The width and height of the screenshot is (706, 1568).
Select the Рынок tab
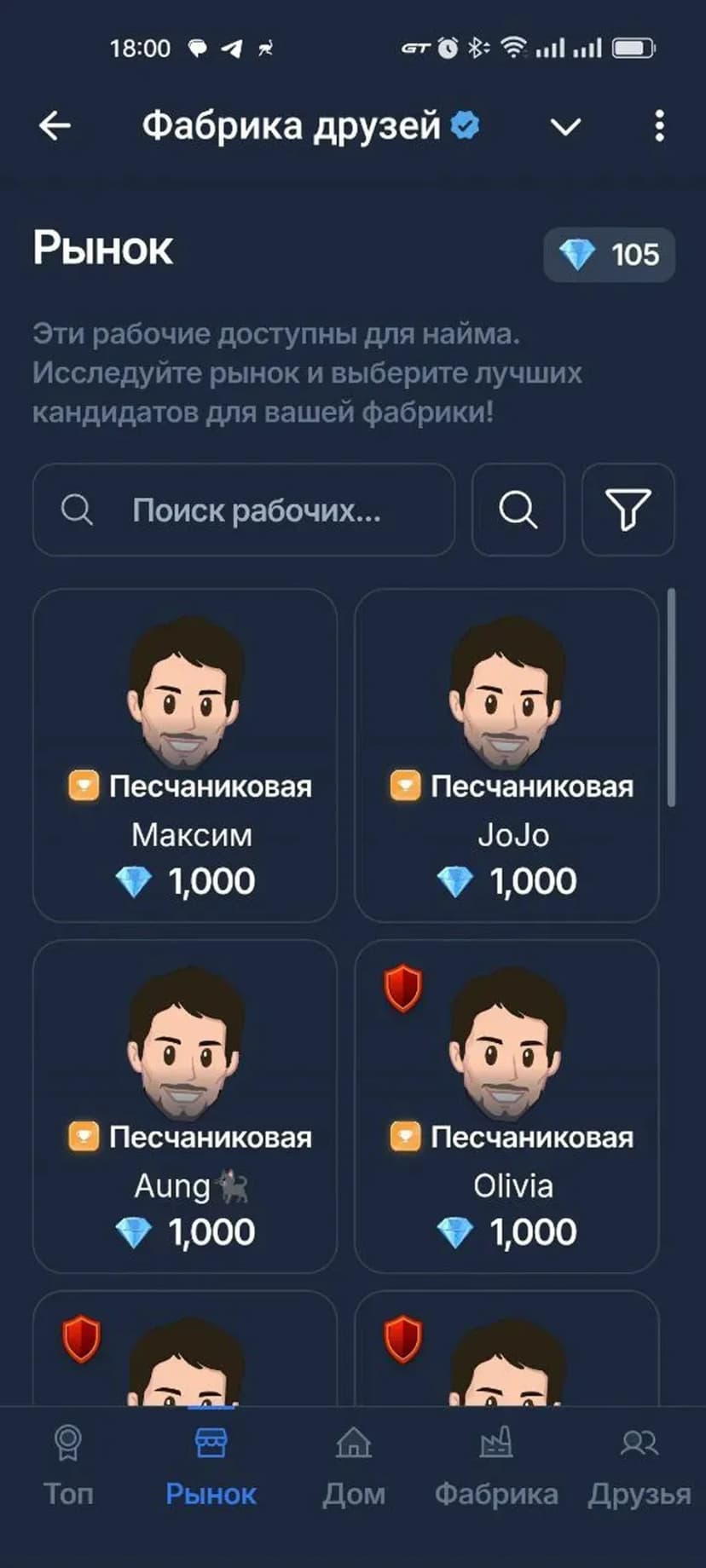click(x=211, y=1464)
